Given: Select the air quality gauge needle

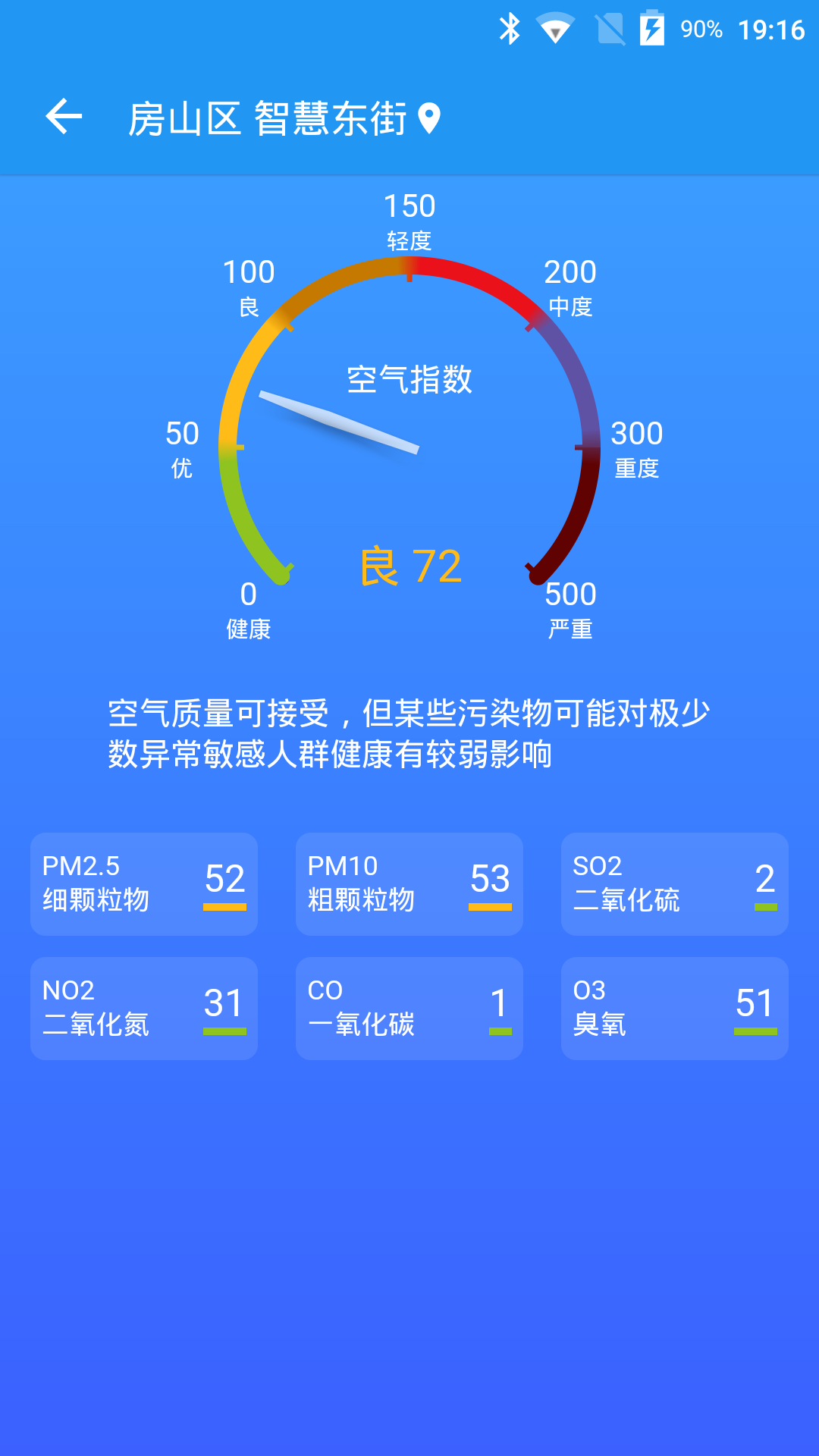Looking at the screenshot, I should 341,421.
